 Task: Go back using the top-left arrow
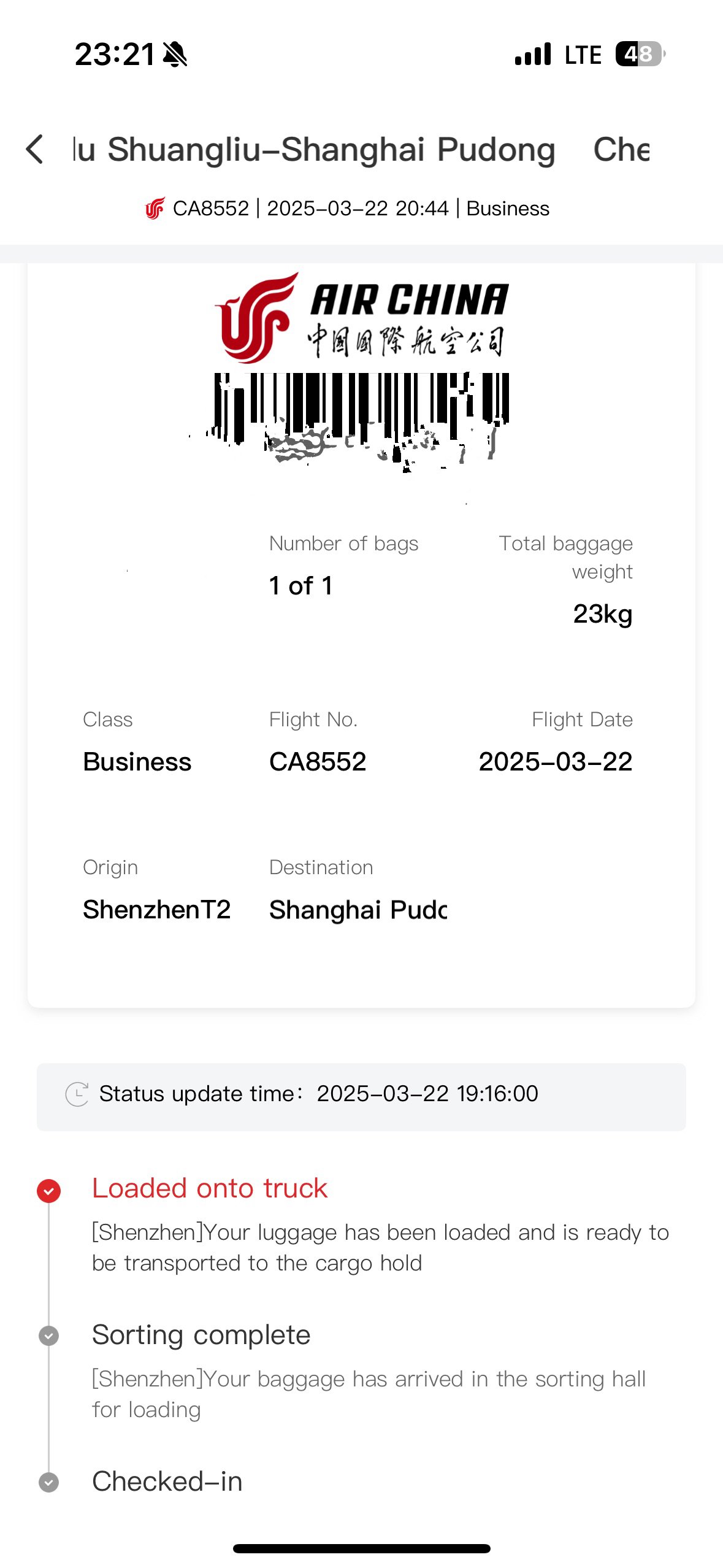[35, 150]
